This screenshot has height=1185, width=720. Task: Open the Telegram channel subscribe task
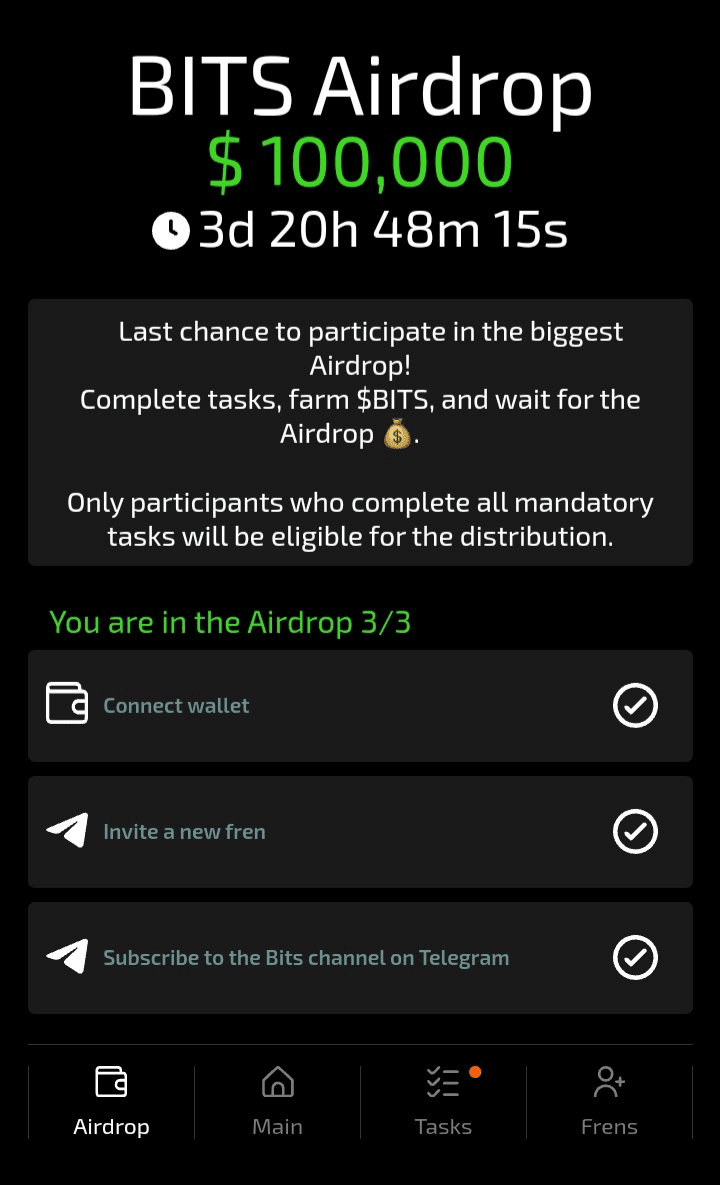pyautogui.click(x=360, y=958)
